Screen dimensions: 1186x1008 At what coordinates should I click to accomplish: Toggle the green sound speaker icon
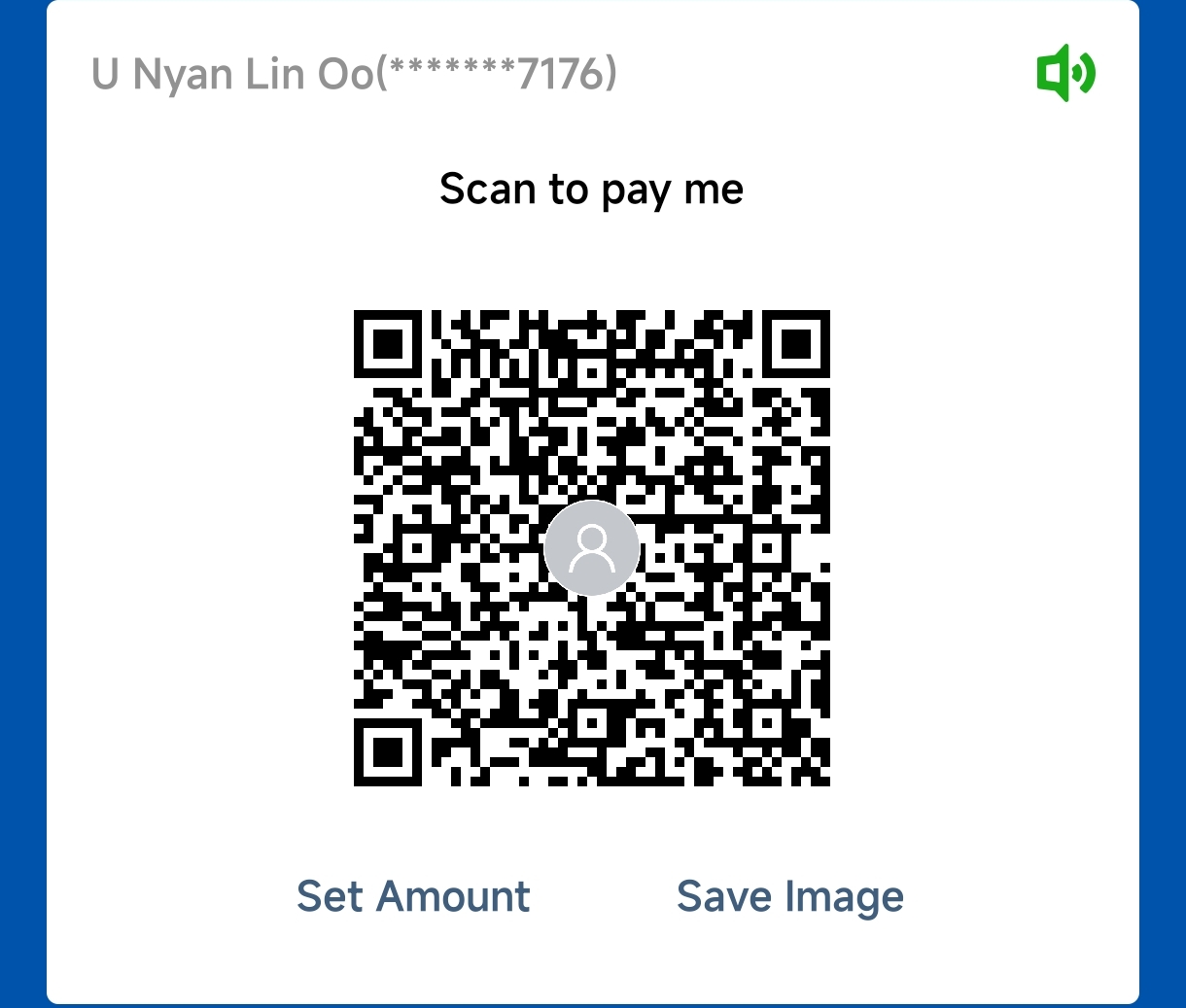tap(1065, 73)
